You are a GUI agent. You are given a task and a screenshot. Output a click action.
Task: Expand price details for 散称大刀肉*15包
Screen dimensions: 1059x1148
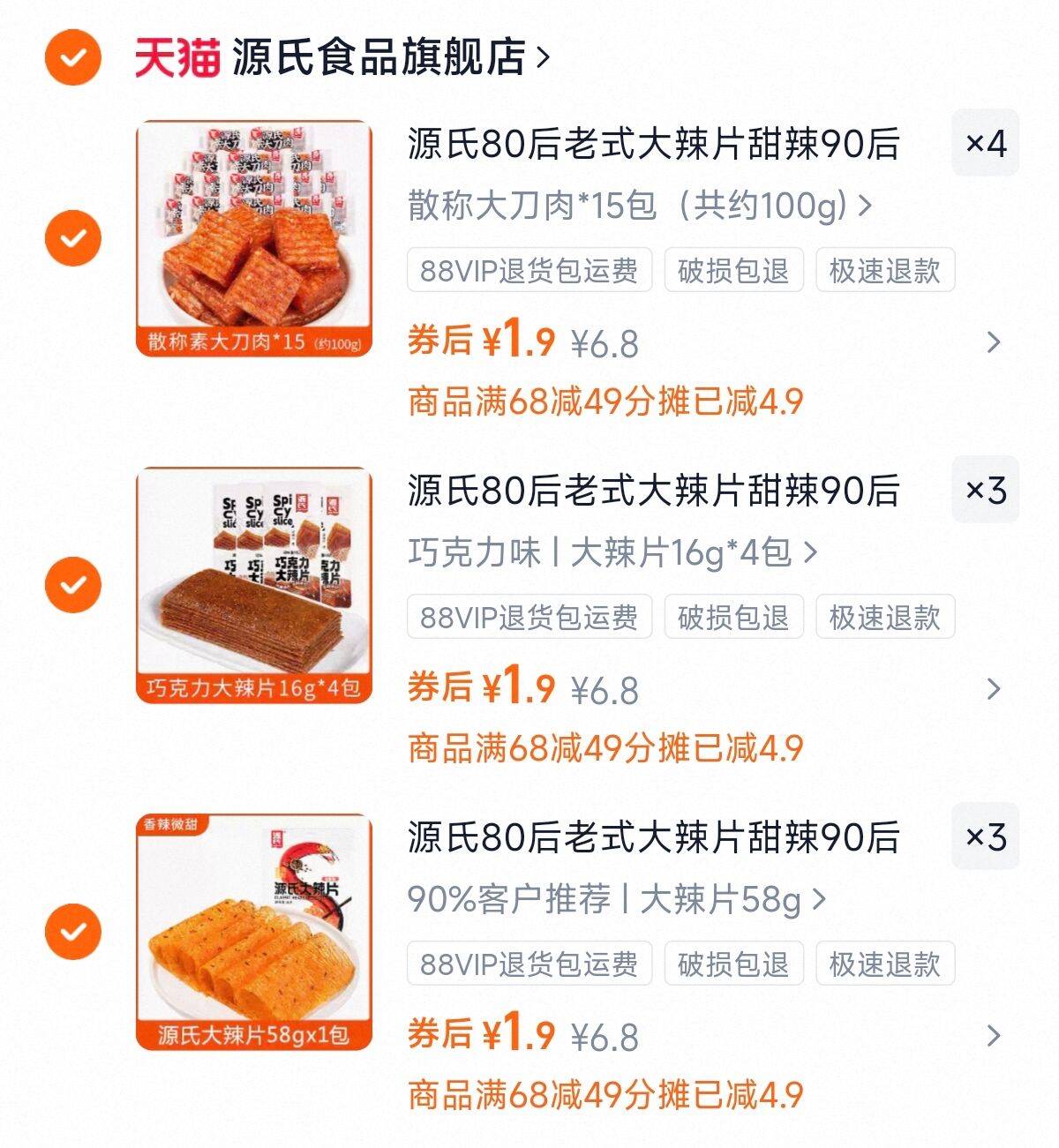(x=994, y=342)
